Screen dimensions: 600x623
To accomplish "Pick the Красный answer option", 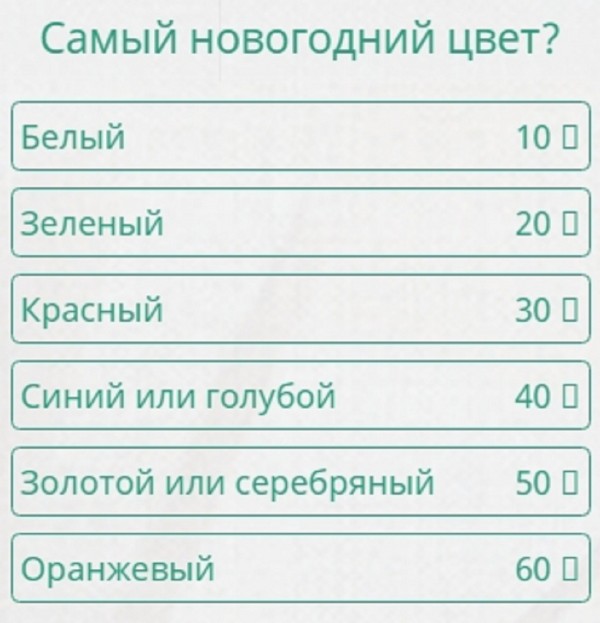I will tap(300, 310).
